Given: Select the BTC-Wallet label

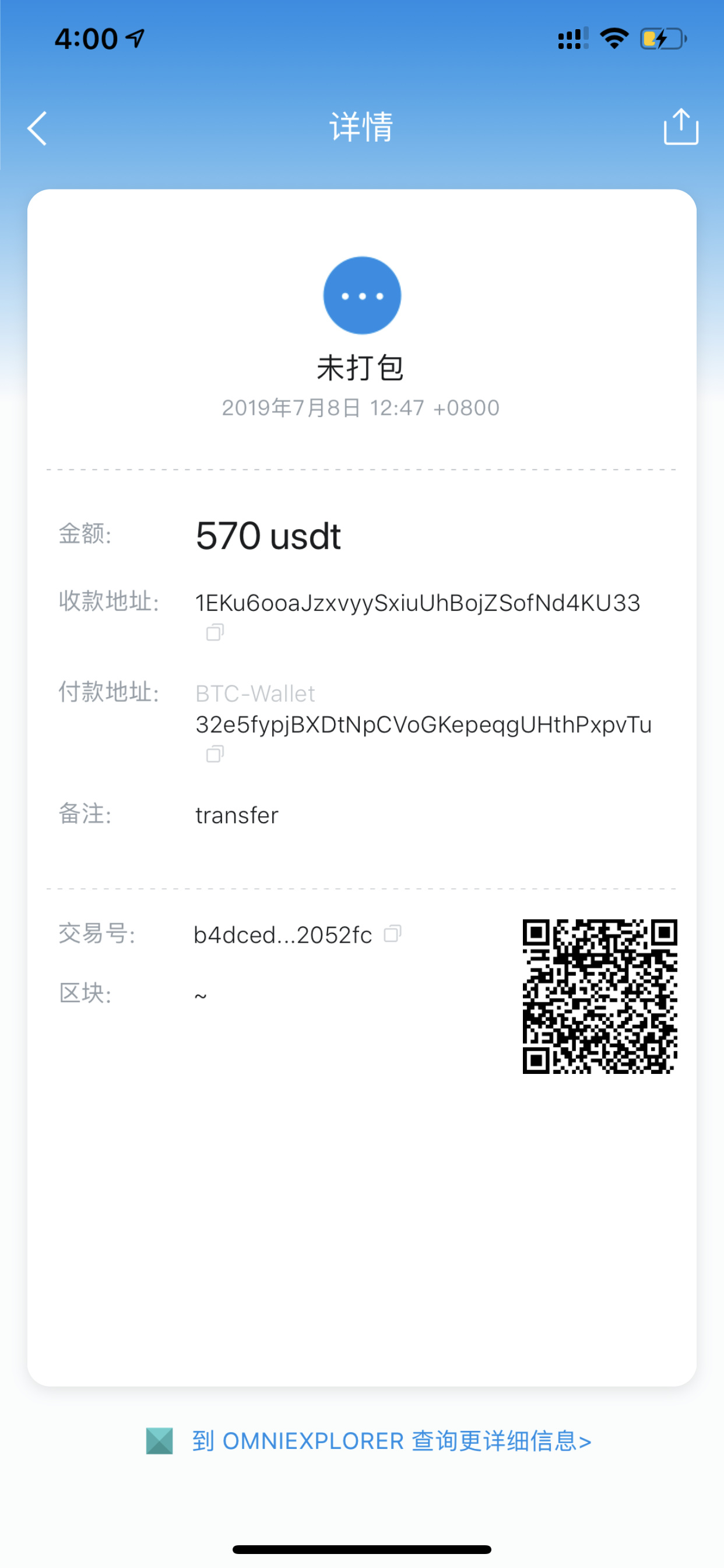Looking at the screenshot, I should coord(254,692).
